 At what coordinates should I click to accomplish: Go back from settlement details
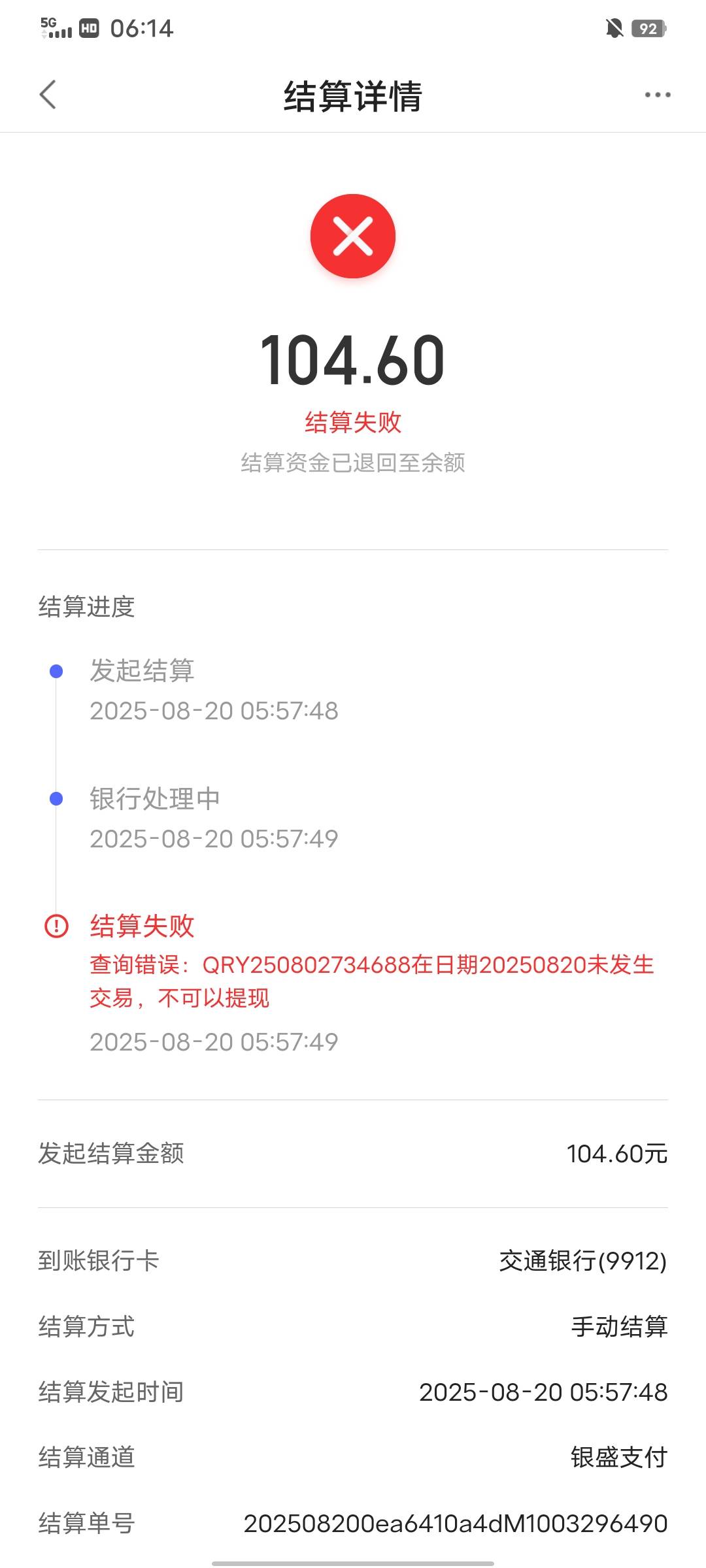pyautogui.click(x=48, y=95)
